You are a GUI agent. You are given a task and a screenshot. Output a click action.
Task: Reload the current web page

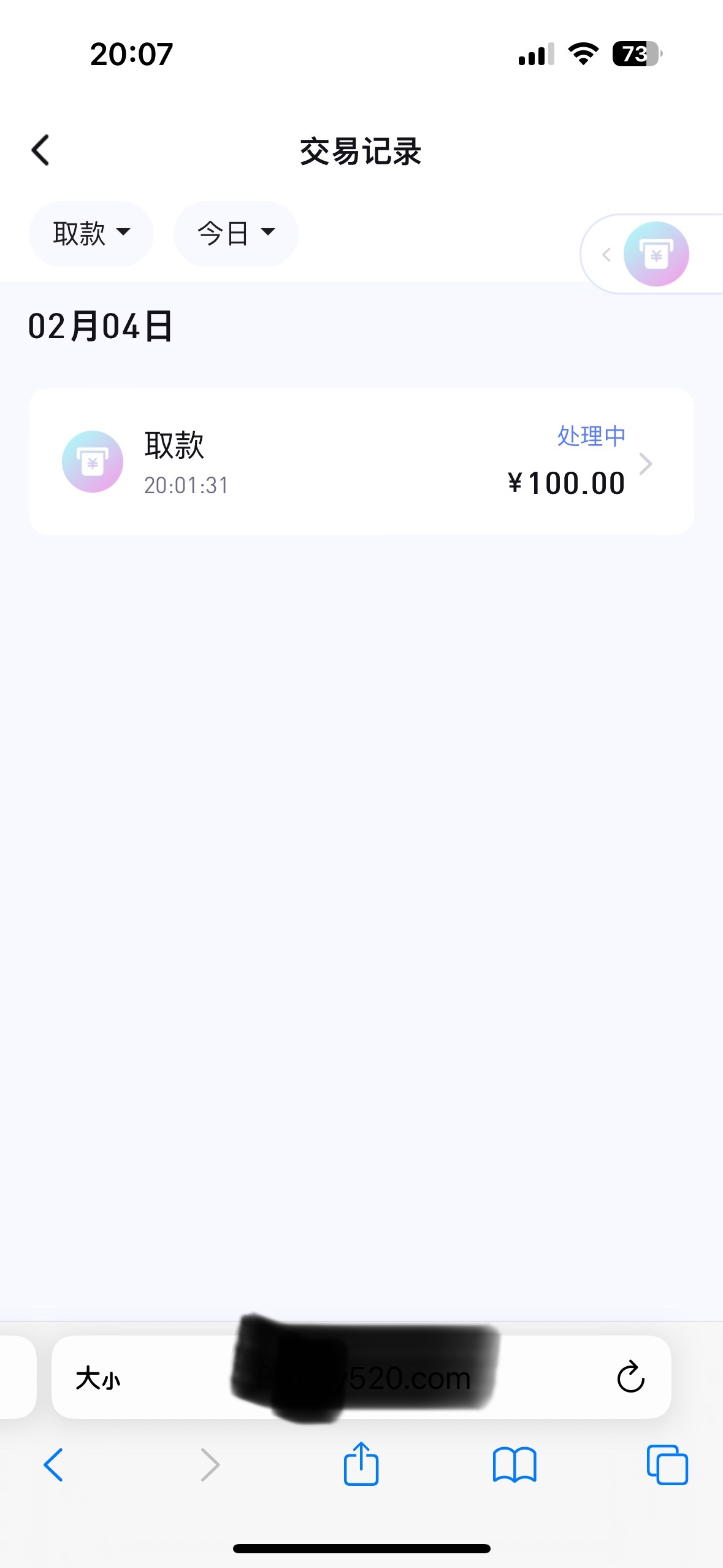click(x=630, y=1378)
